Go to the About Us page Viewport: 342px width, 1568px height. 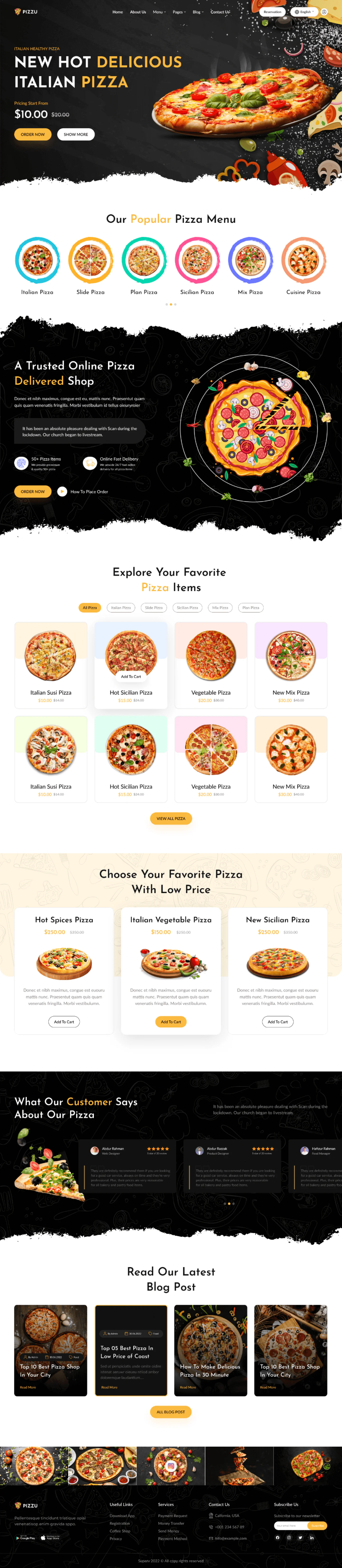[138, 12]
